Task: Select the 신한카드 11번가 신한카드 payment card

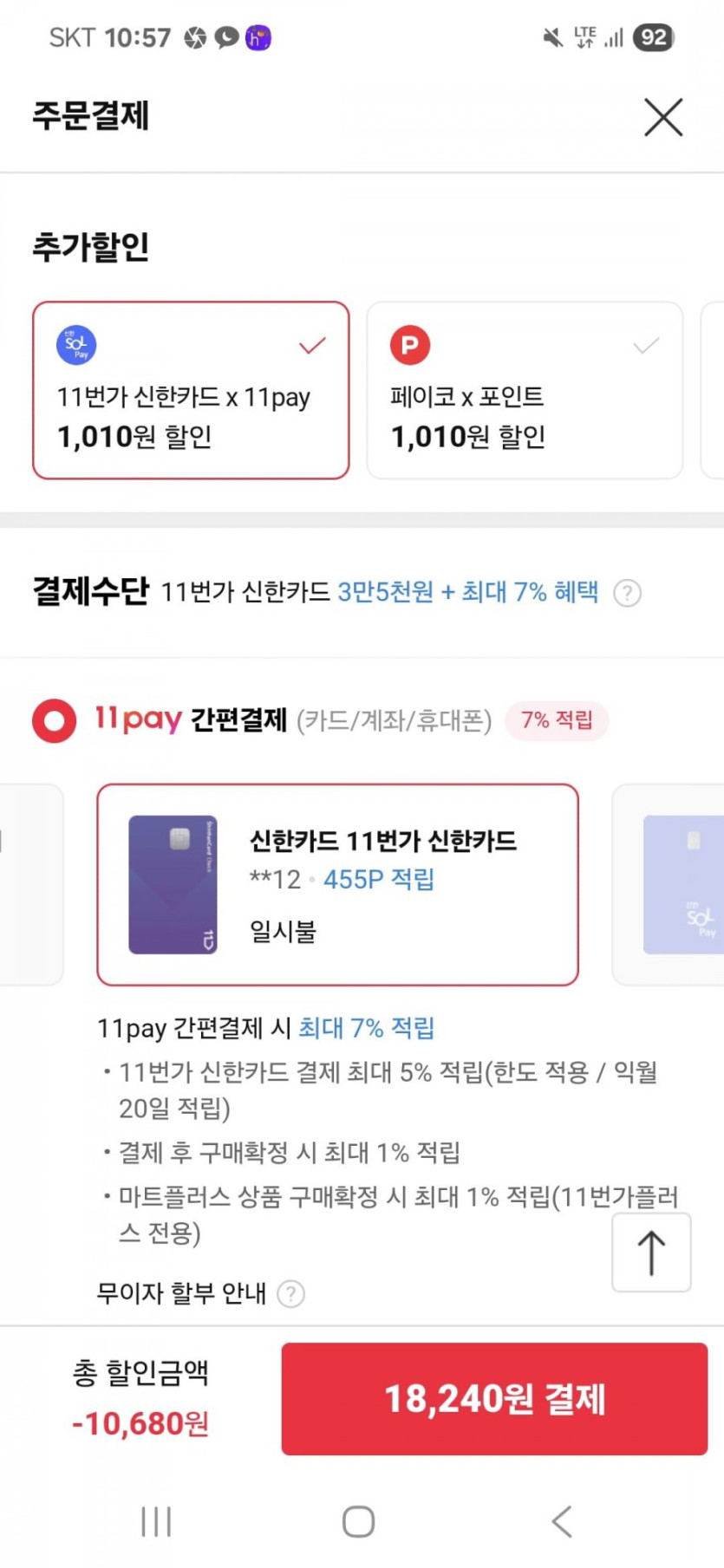Action: click(337, 884)
